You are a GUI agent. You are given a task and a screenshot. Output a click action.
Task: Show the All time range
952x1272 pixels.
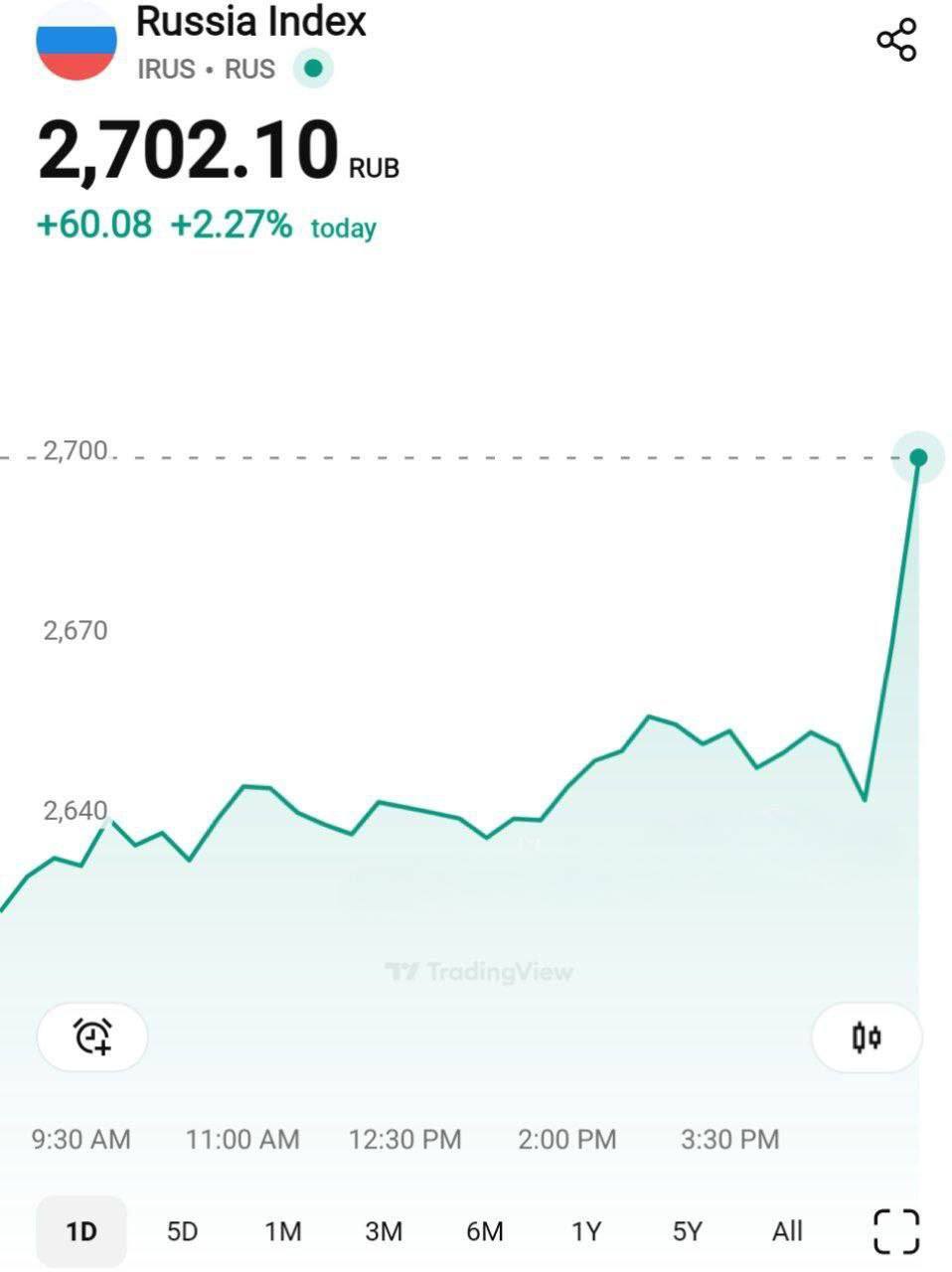[x=787, y=1231]
